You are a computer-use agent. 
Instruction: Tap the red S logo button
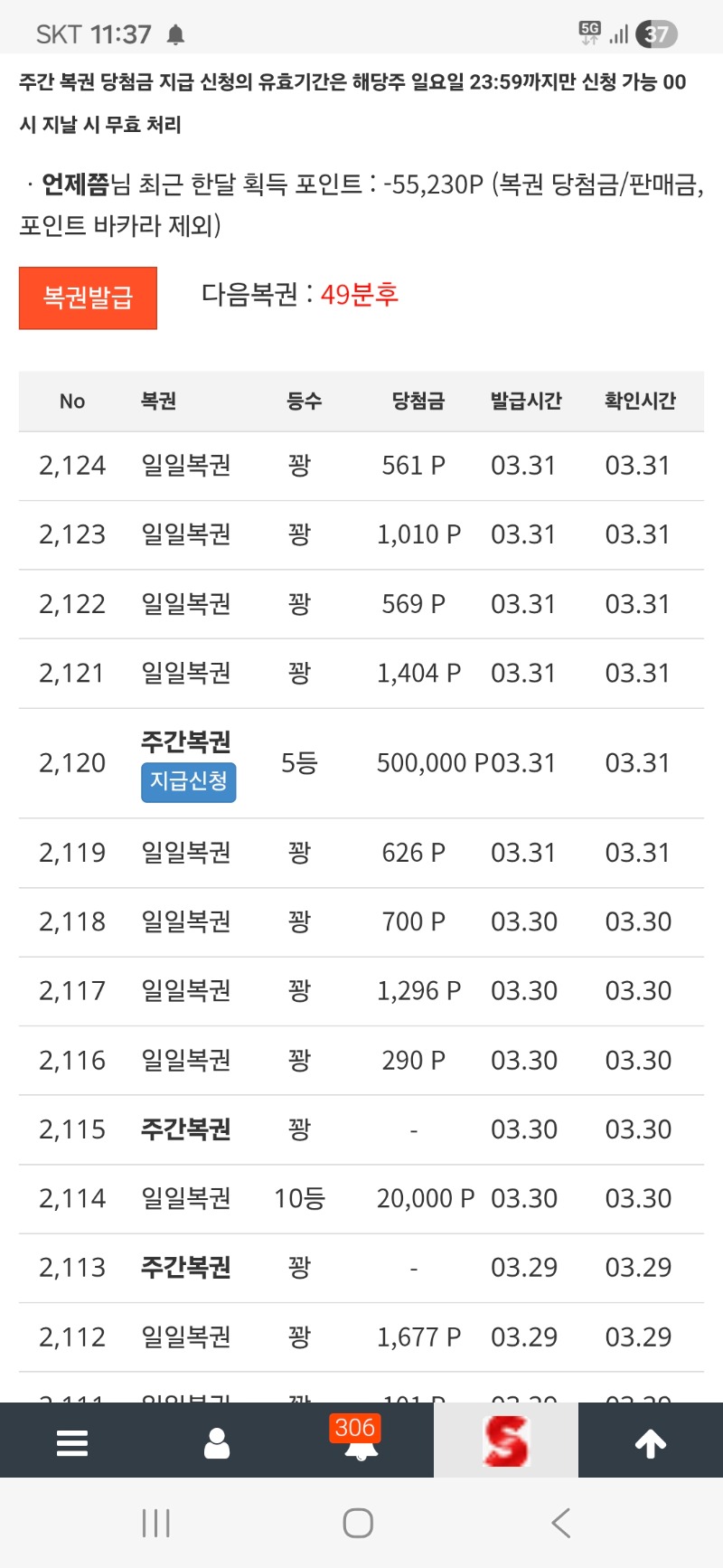pyautogui.click(x=505, y=1440)
